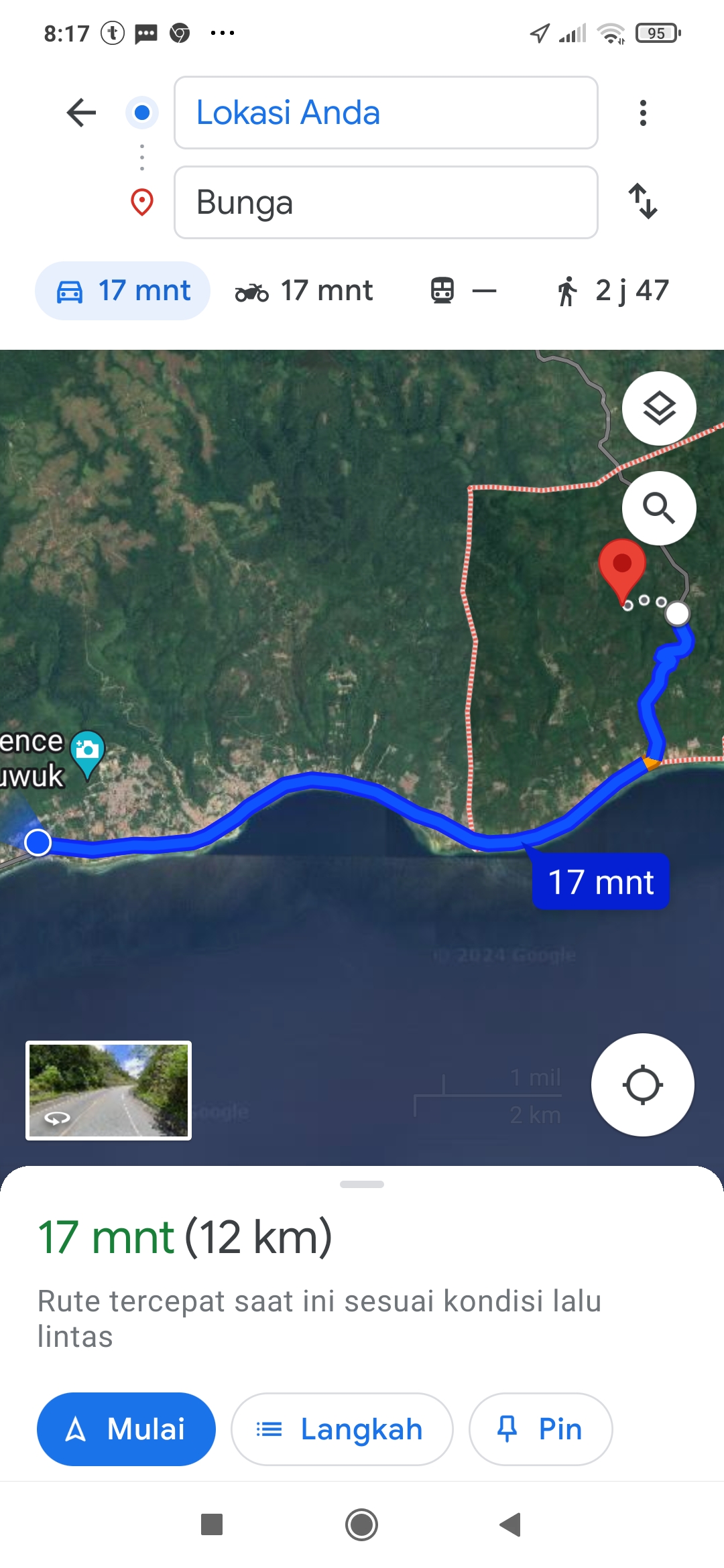Pin this route

[x=540, y=1429]
